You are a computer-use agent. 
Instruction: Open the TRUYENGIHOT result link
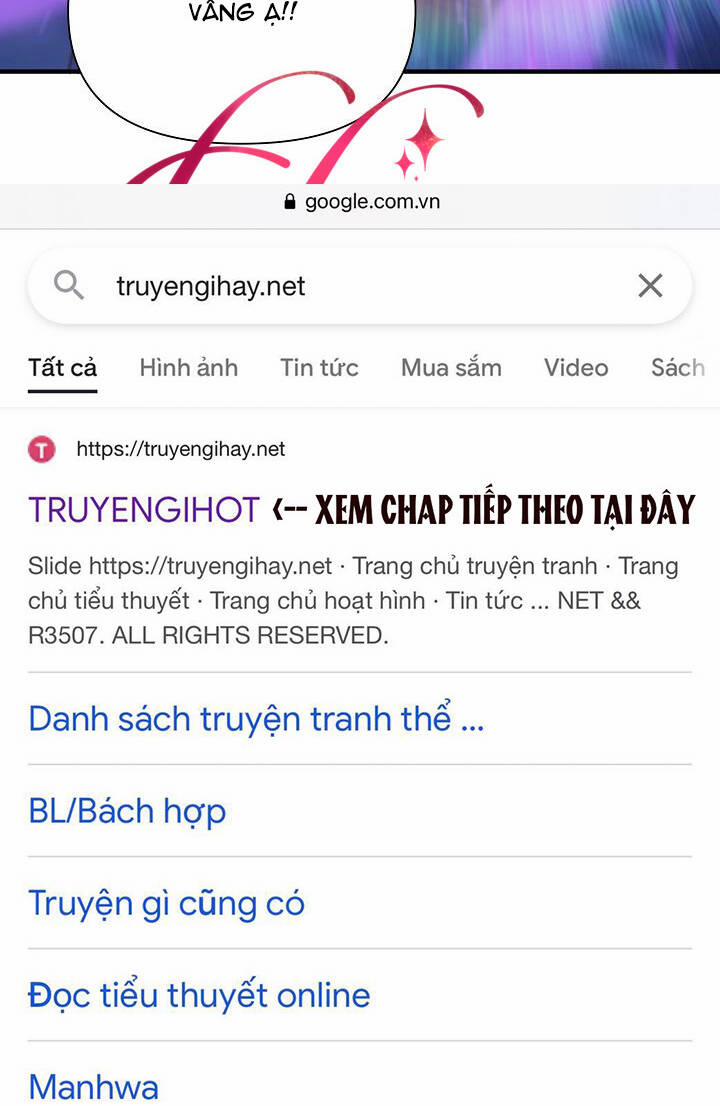[x=143, y=510]
